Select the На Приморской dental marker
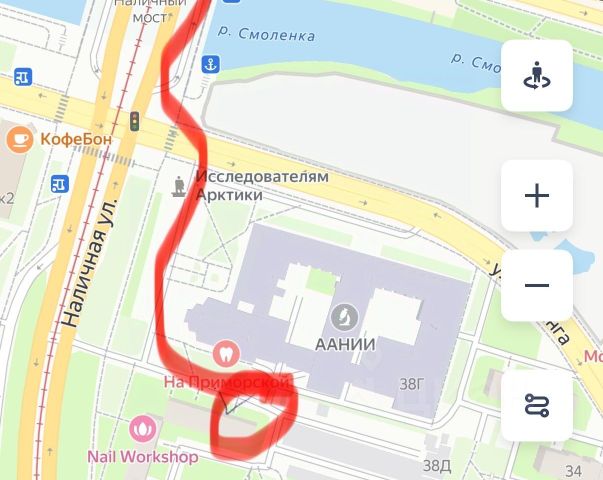 coord(227,353)
